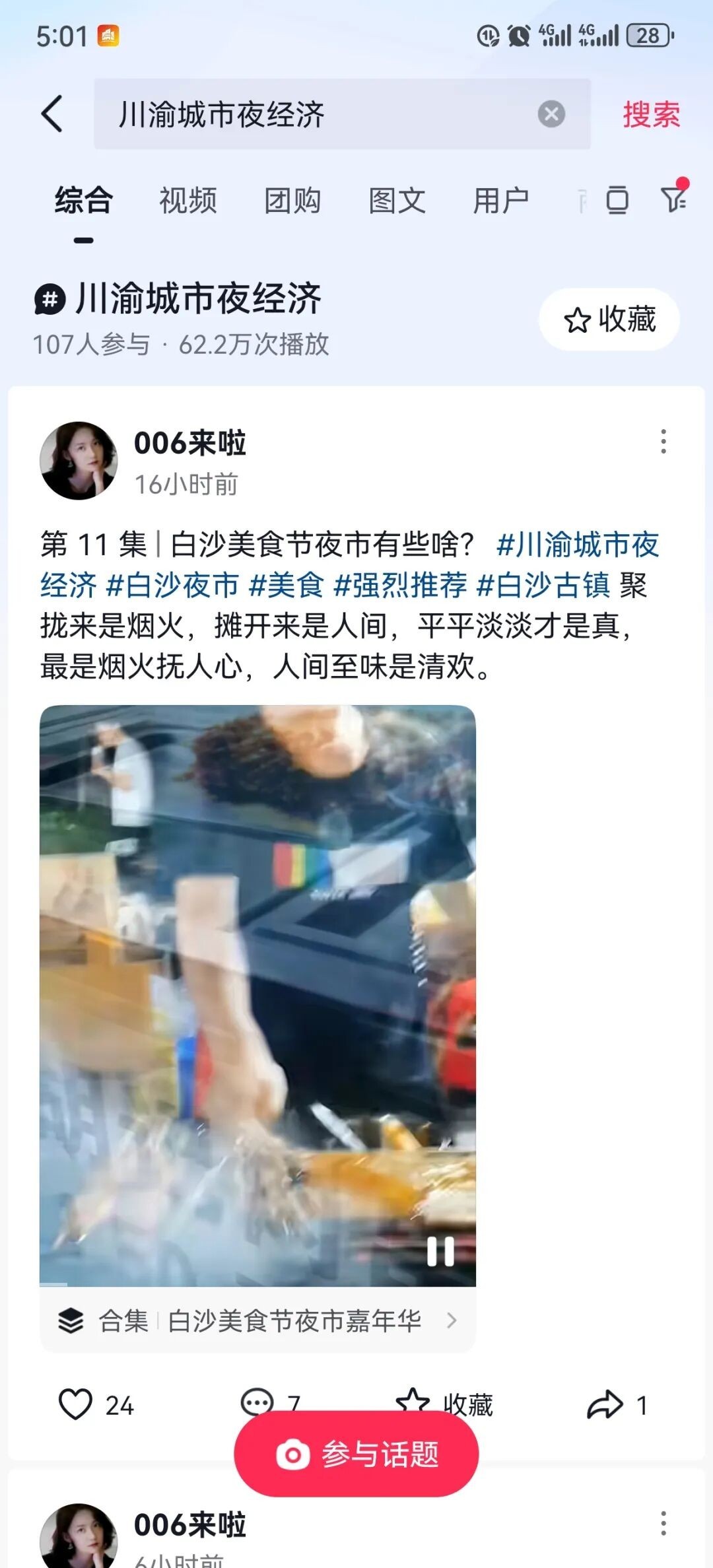Tap the red 搜索 button

[651, 114]
